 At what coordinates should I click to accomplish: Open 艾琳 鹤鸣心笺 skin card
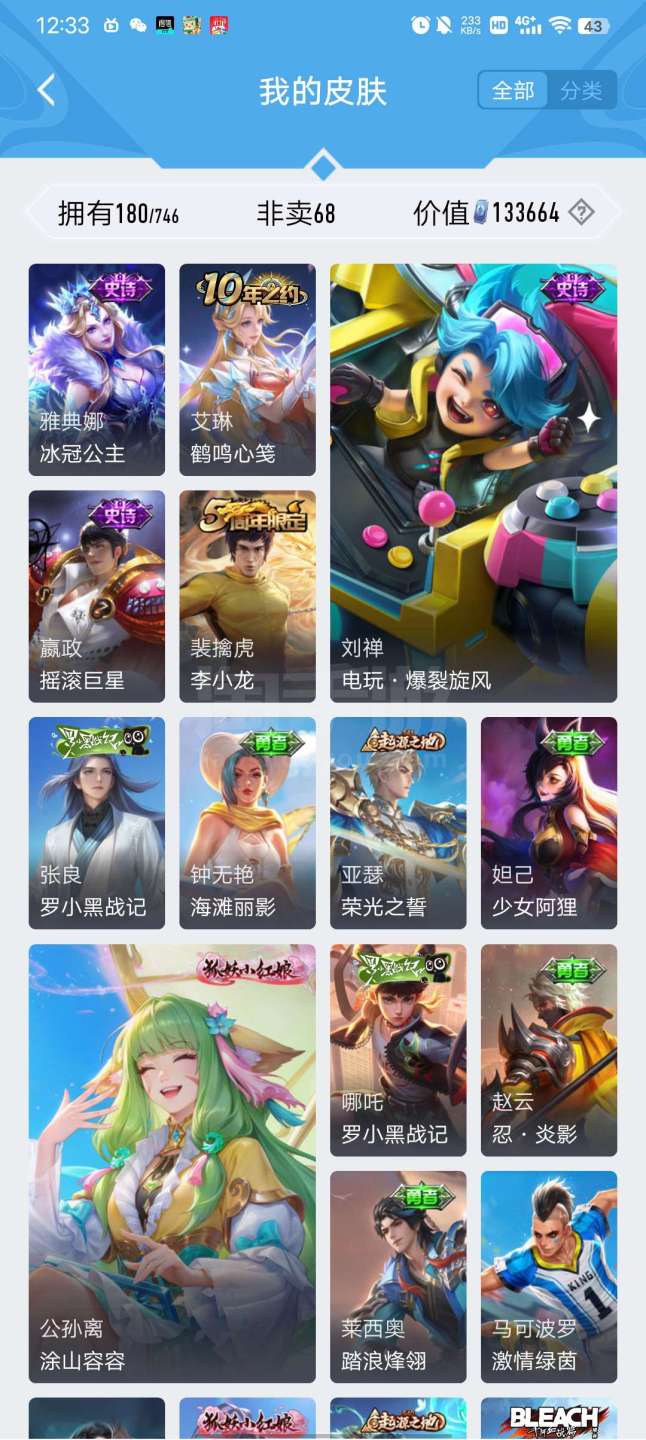coord(247,369)
